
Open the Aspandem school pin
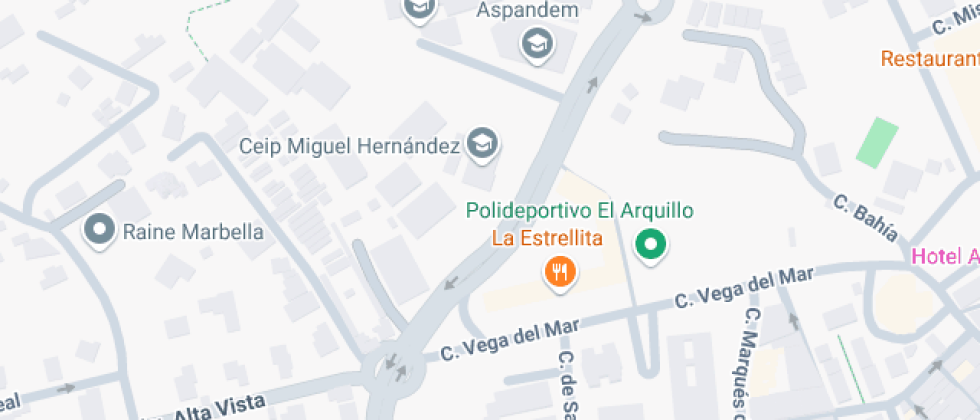click(x=538, y=43)
